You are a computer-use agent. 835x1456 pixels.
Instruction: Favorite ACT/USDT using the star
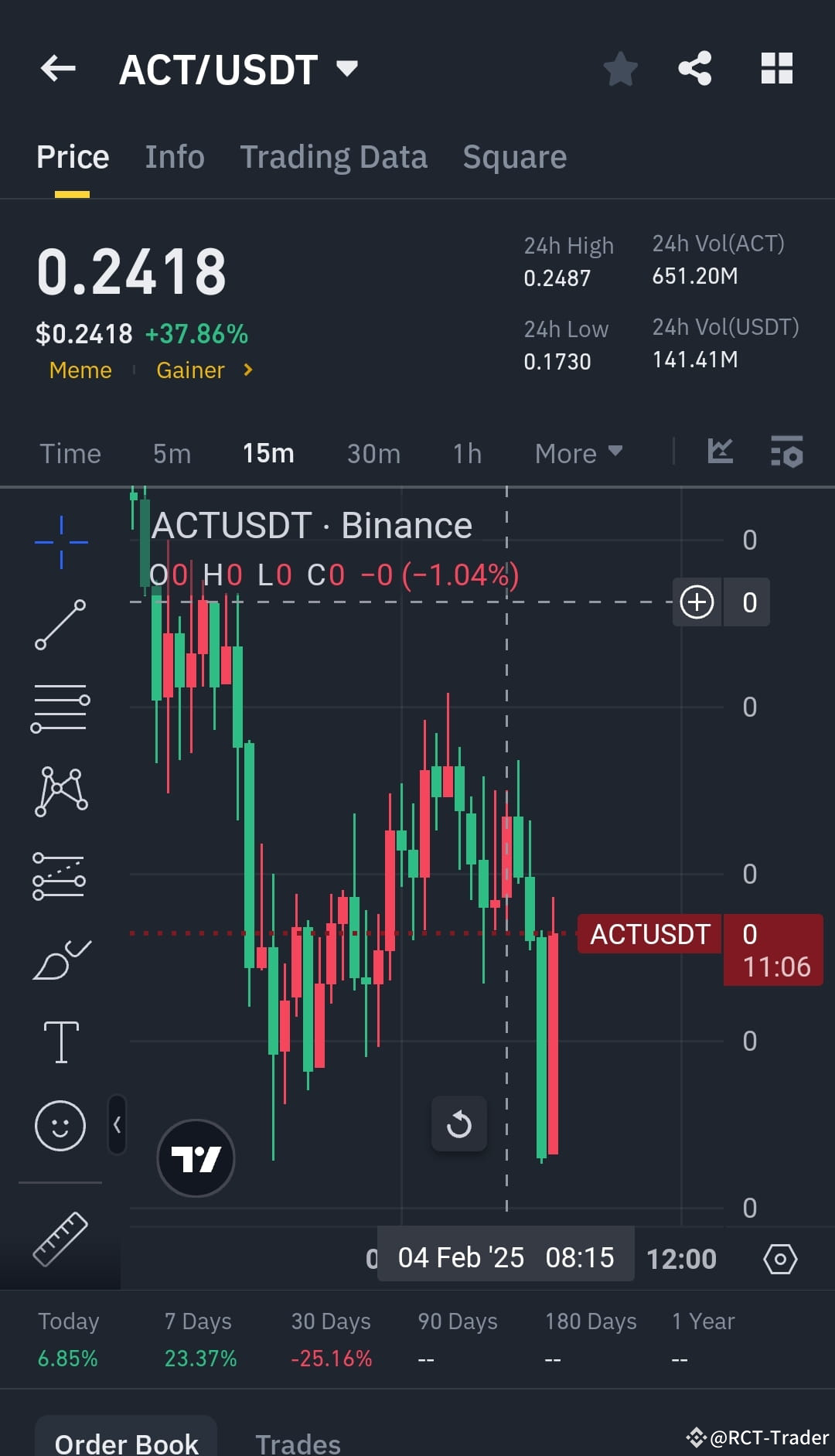pos(621,68)
